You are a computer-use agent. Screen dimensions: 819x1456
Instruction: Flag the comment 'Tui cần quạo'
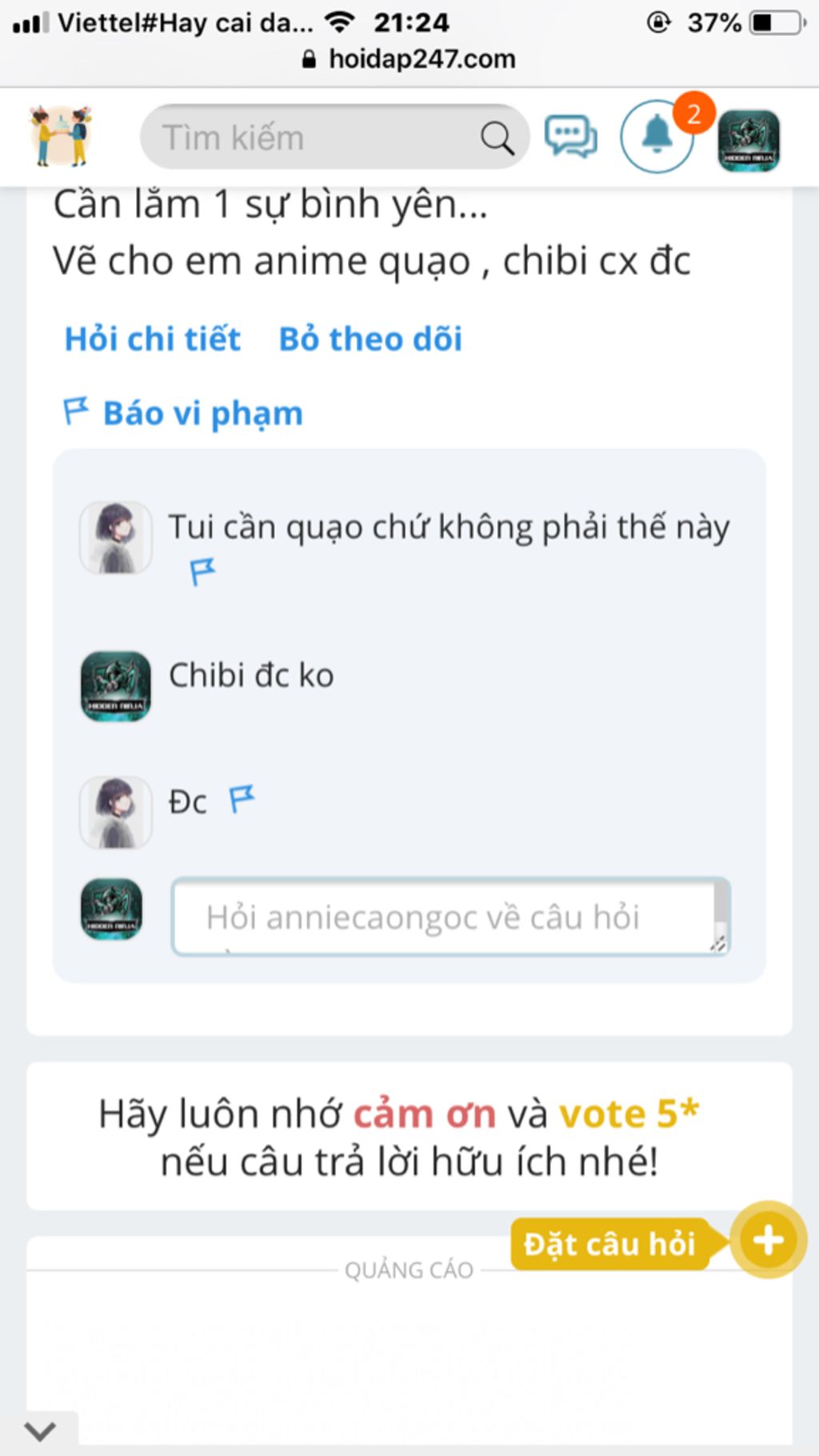coord(202,571)
